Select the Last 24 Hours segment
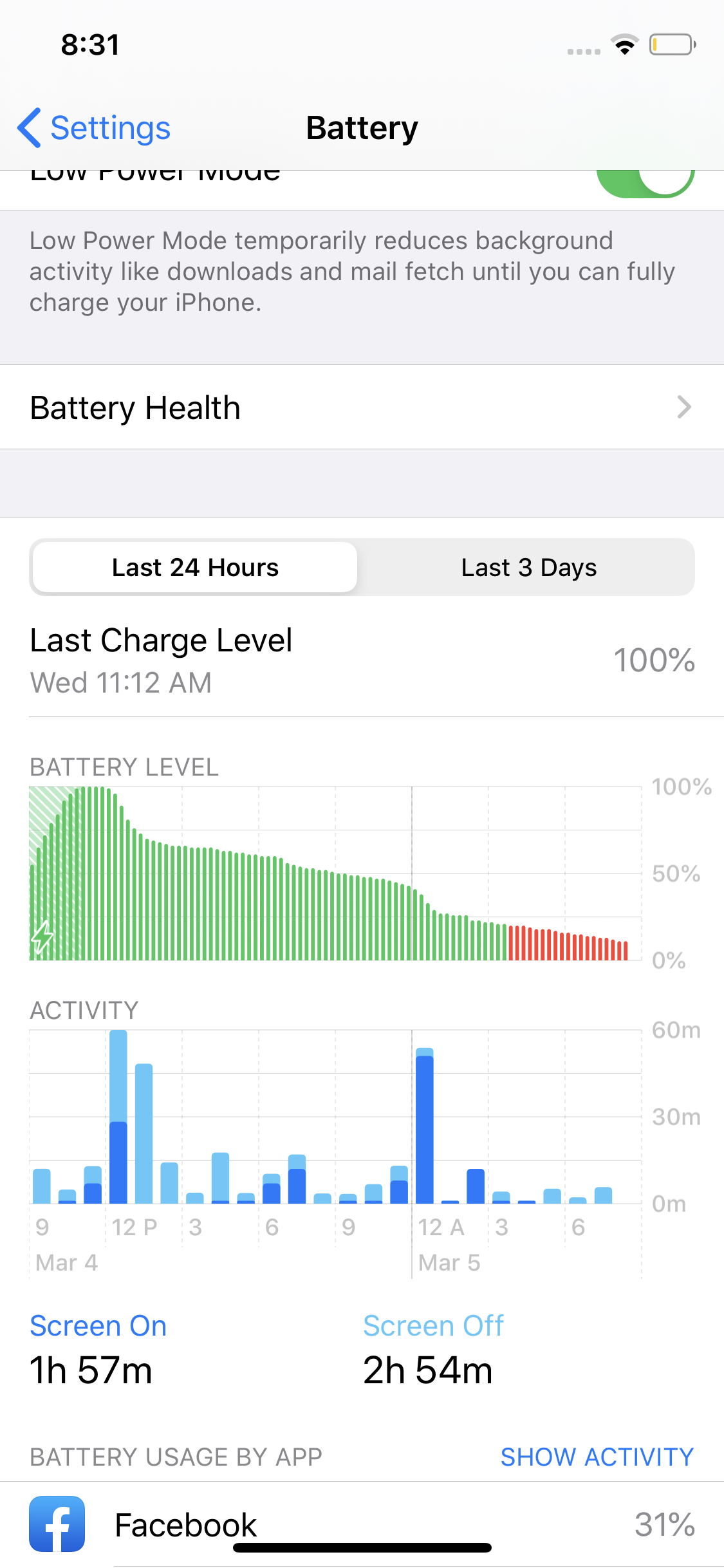Viewport: 724px width, 1568px height. [x=195, y=568]
